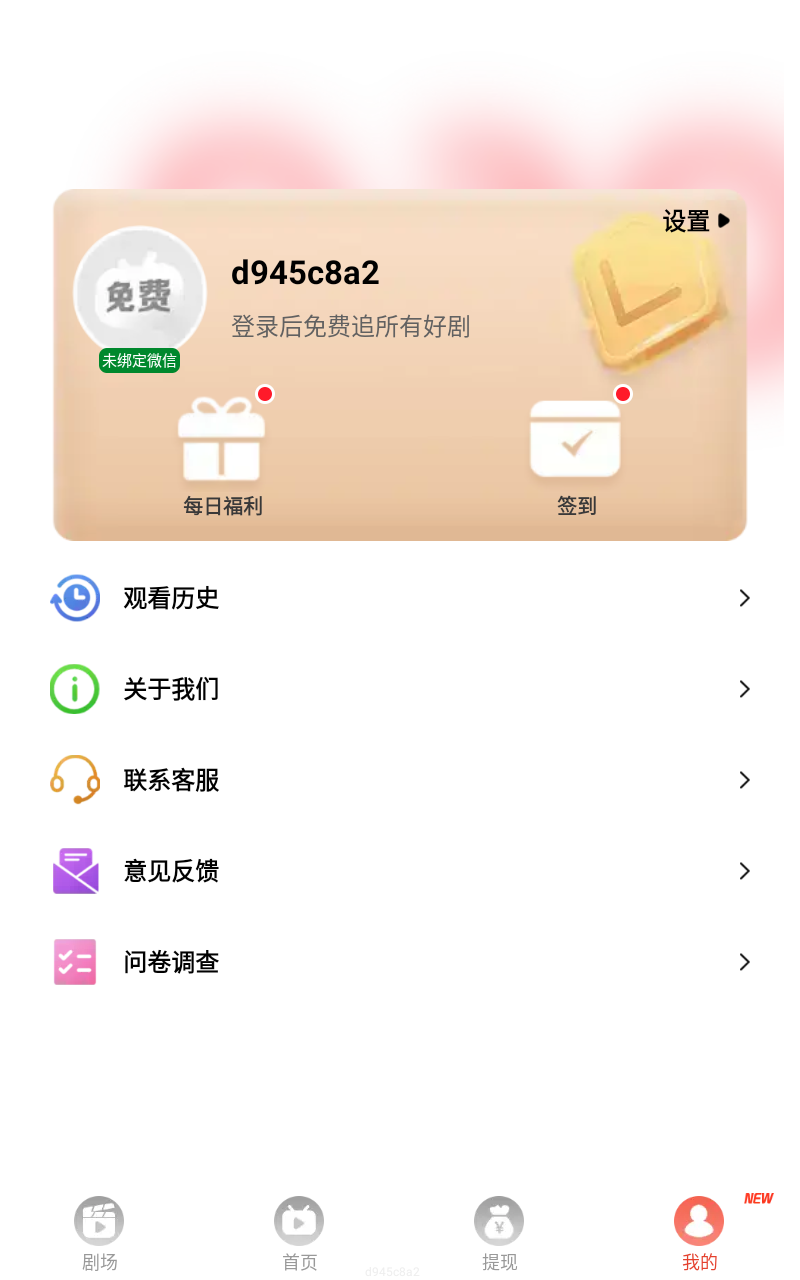Tap 登录后免费追所有好剧 login prompt
800x1280 pixels.
350,327
